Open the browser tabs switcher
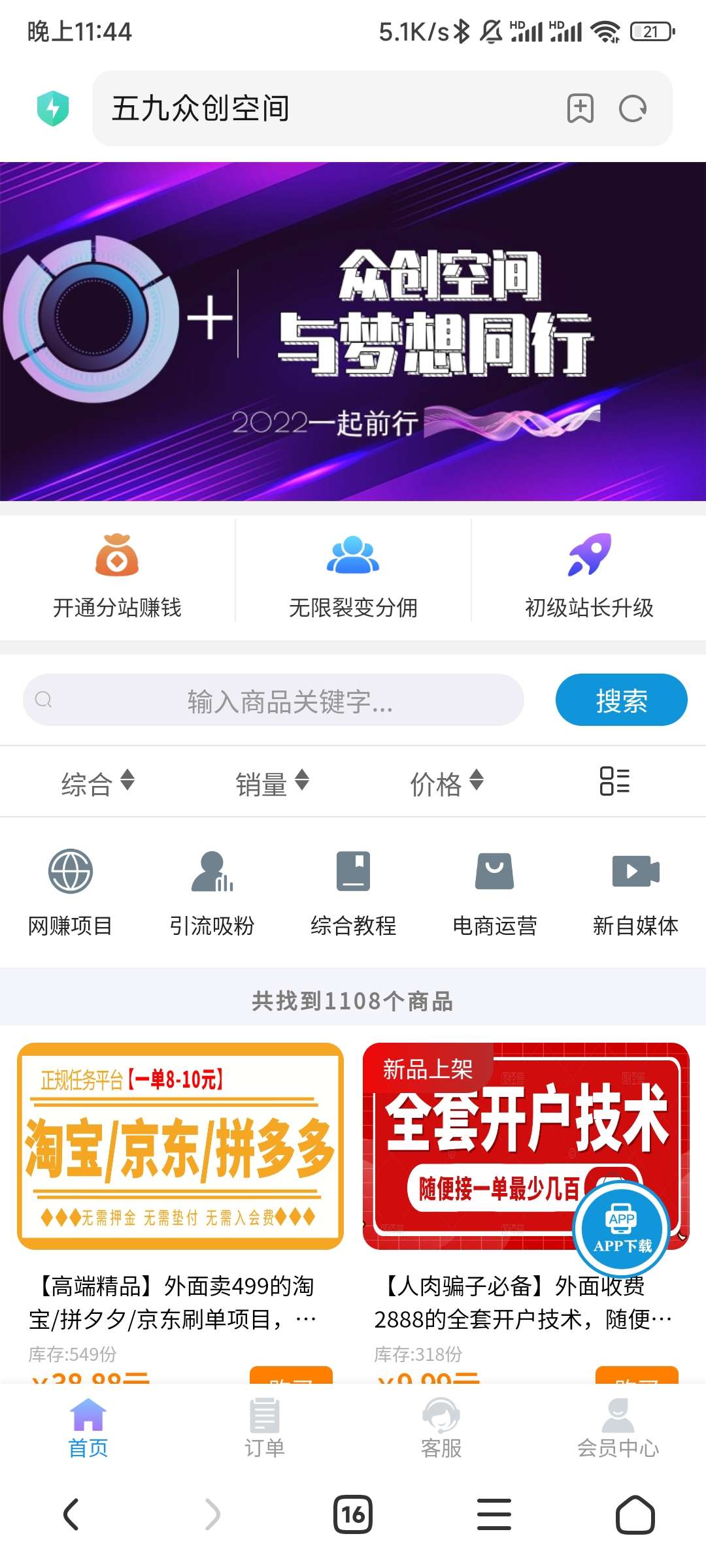The image size is (706, 1568). [353, 1514]
